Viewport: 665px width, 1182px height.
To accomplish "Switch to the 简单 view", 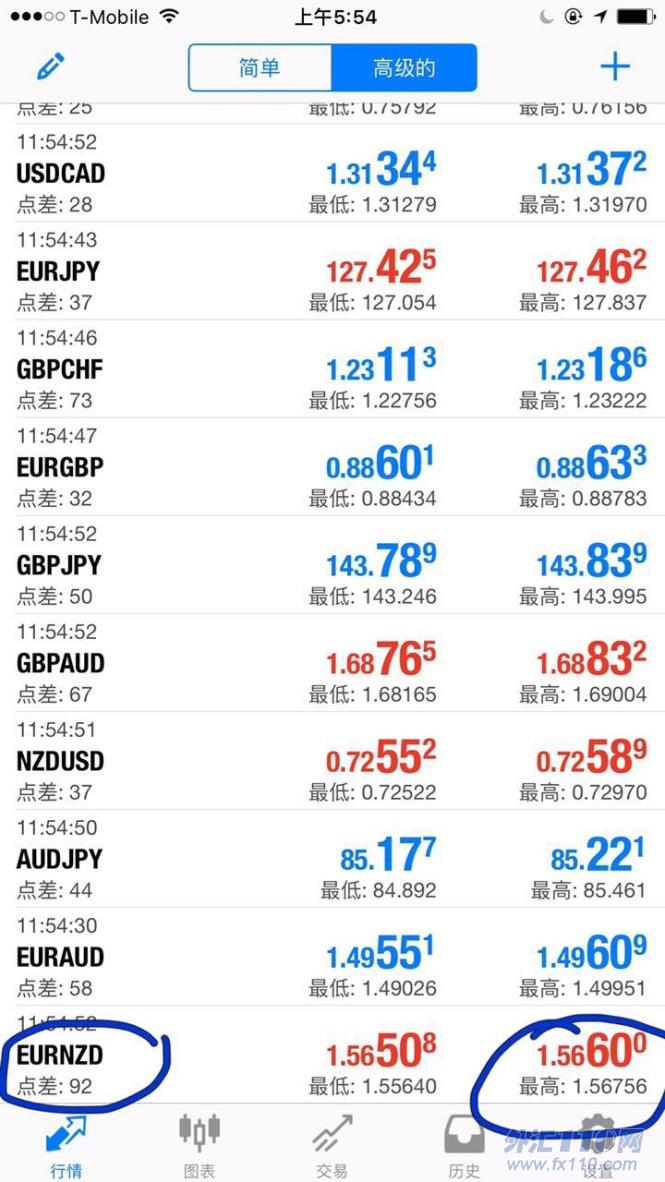I will tap(260, 68).
